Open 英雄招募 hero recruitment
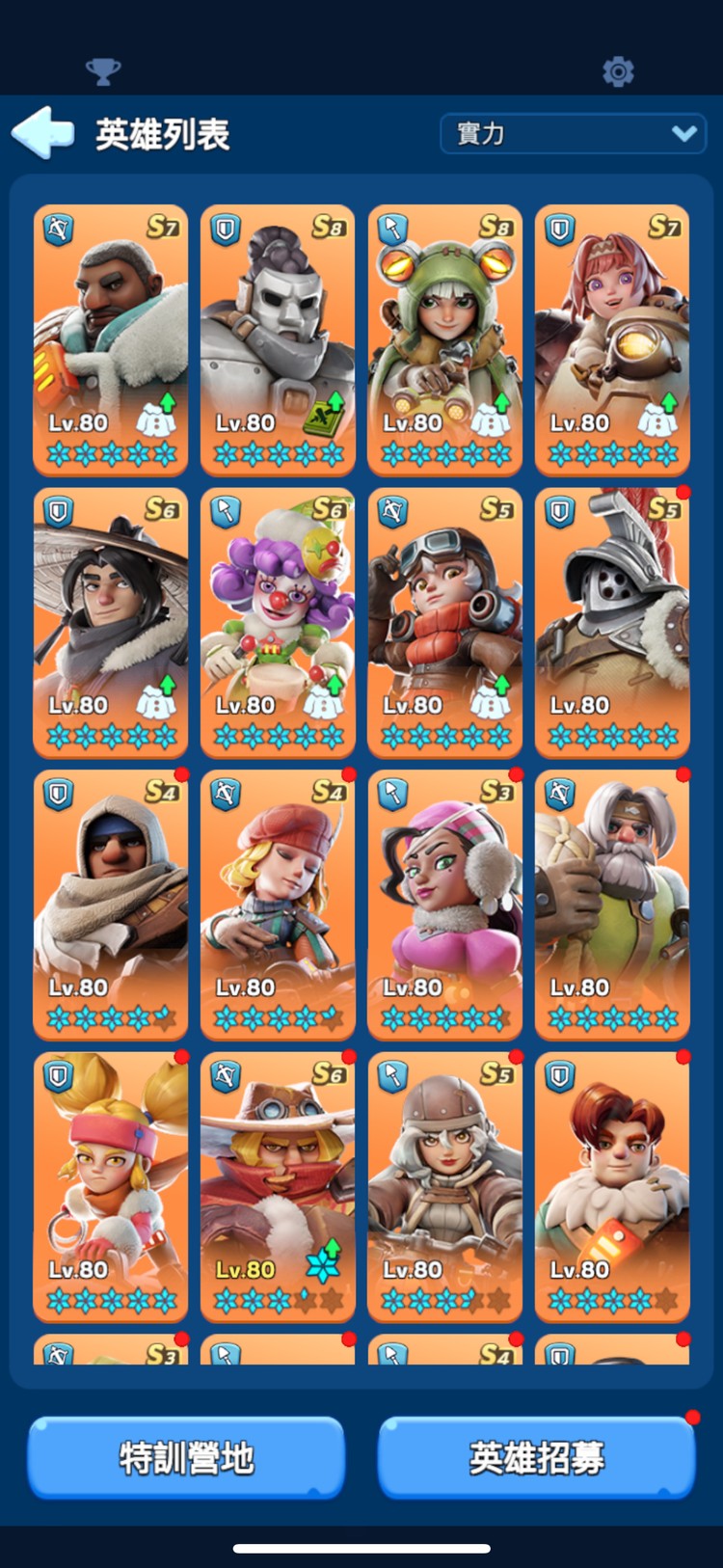Screen dimensions: 723x1568 coord(536,1457)
